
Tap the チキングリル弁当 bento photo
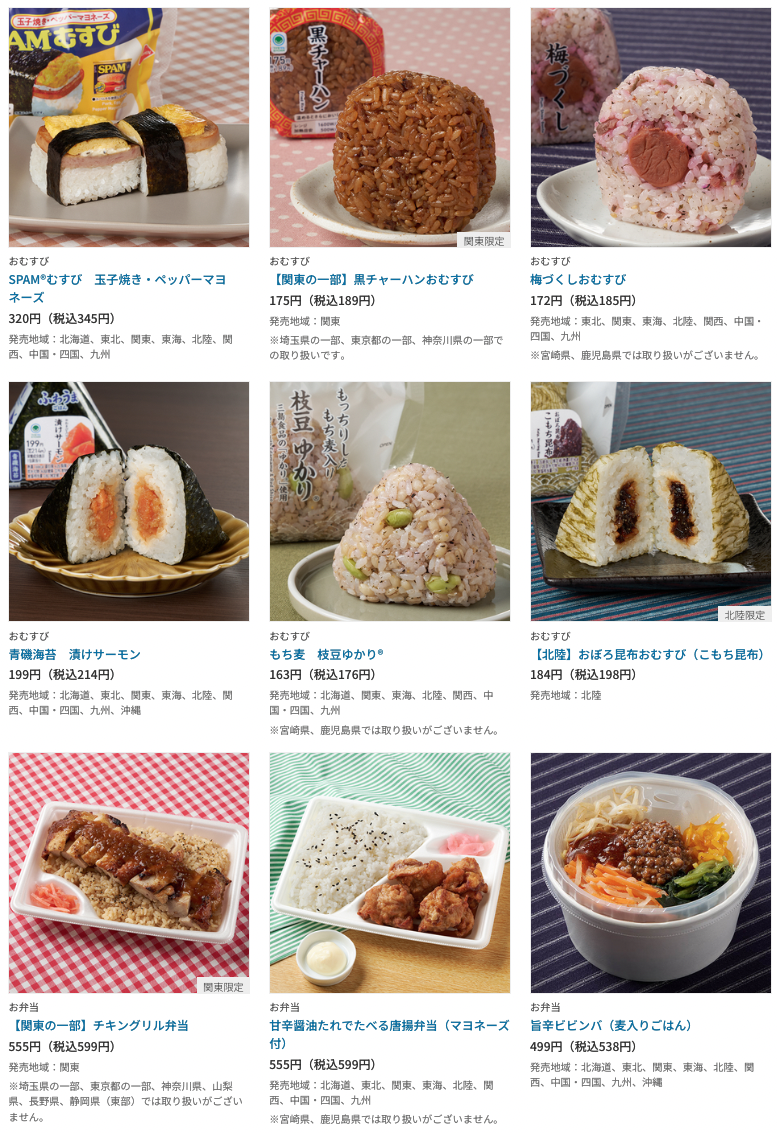pyautogui.click(x=129, y=872)
